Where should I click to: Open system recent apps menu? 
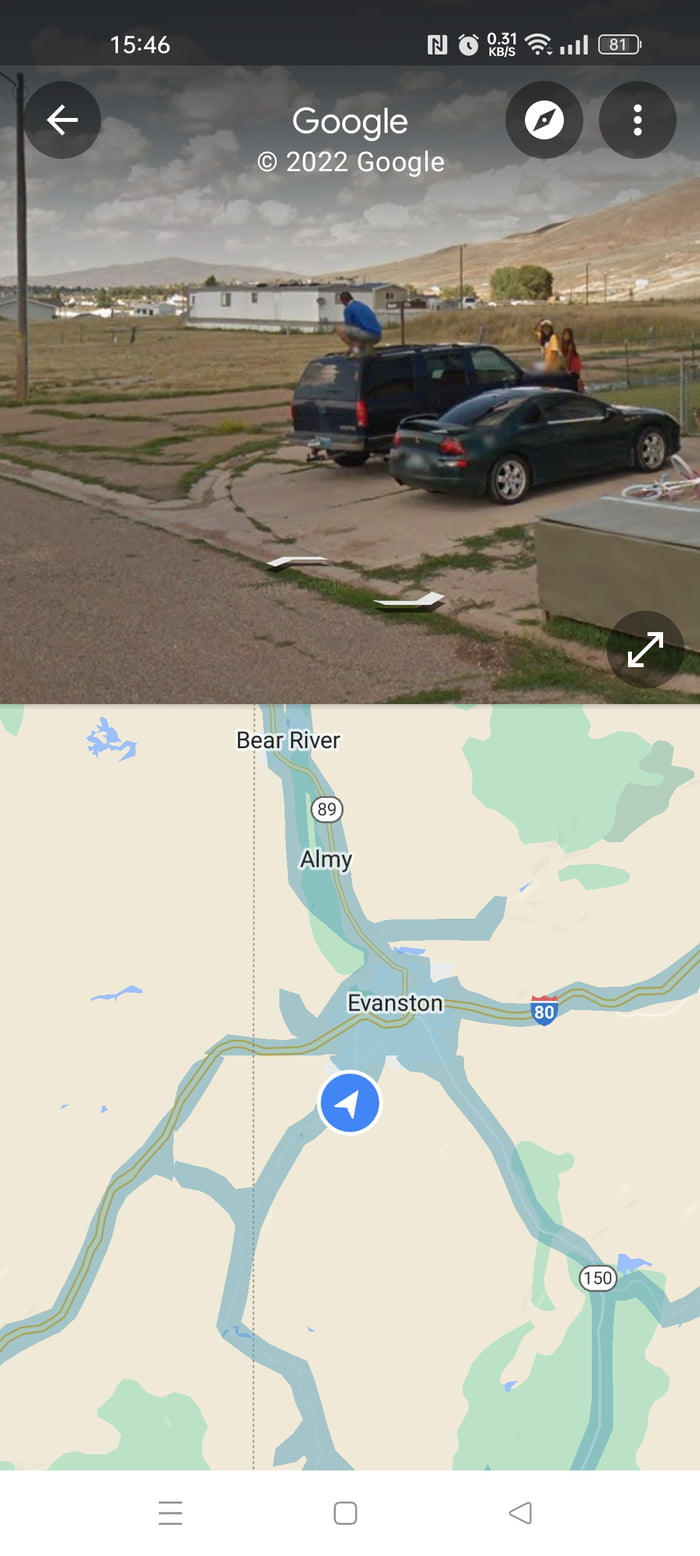tap(170, 1513)
